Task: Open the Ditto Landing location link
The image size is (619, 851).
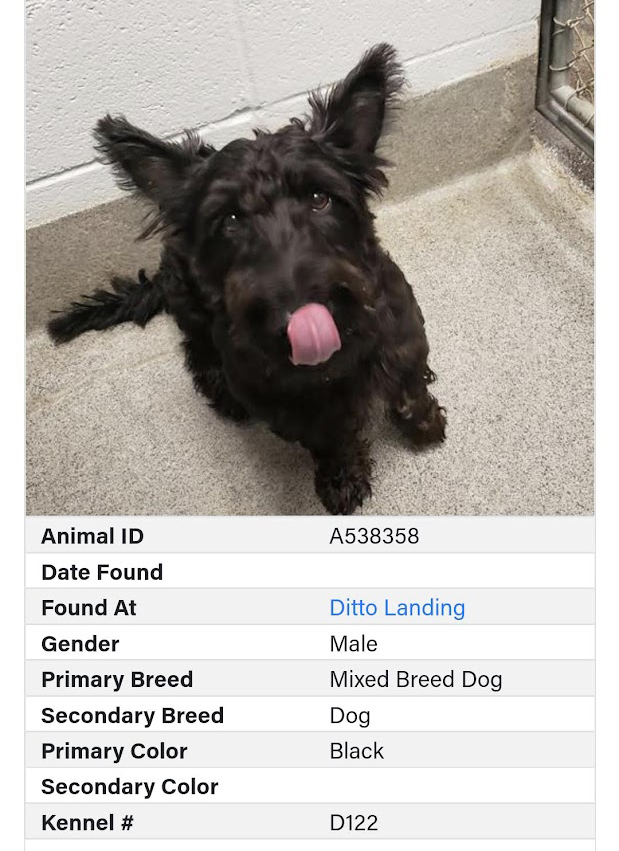Action: 397,608
